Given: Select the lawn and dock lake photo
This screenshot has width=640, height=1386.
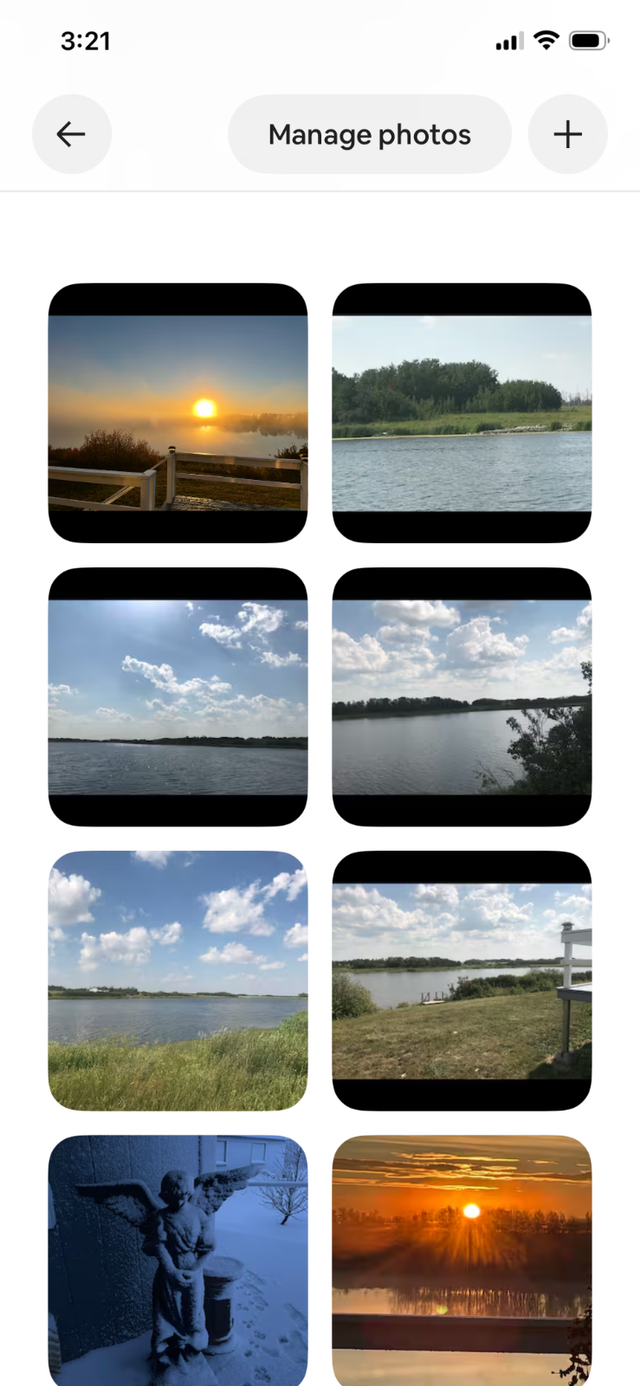Looking at the screenshot, I should point(462,981).
